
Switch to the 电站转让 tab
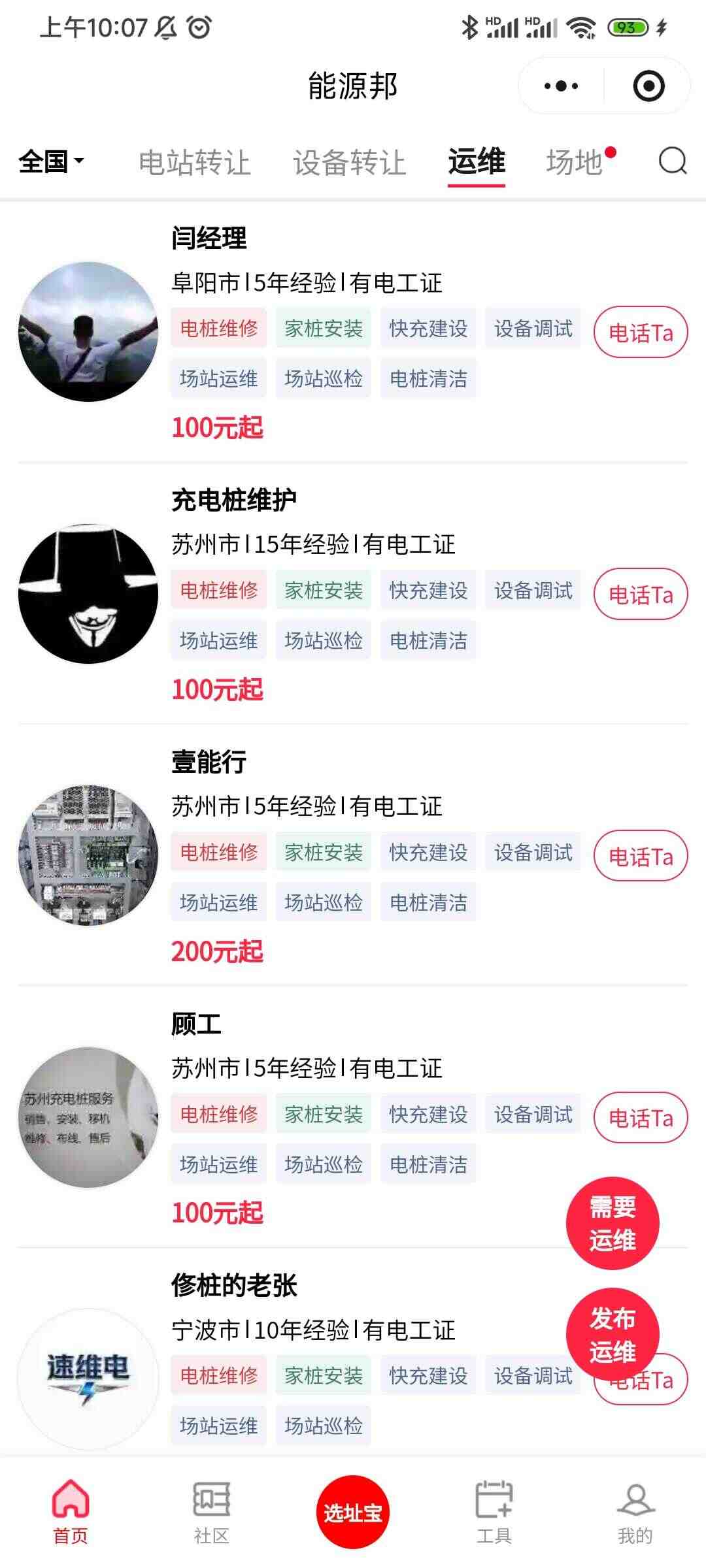click(x=195, y=162)
